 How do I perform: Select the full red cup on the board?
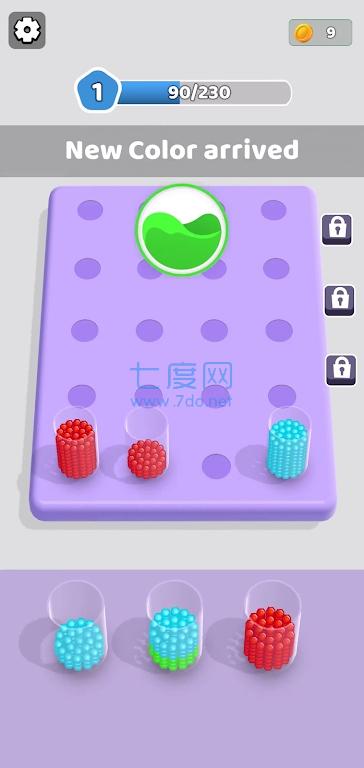click(x=76, y=443)
